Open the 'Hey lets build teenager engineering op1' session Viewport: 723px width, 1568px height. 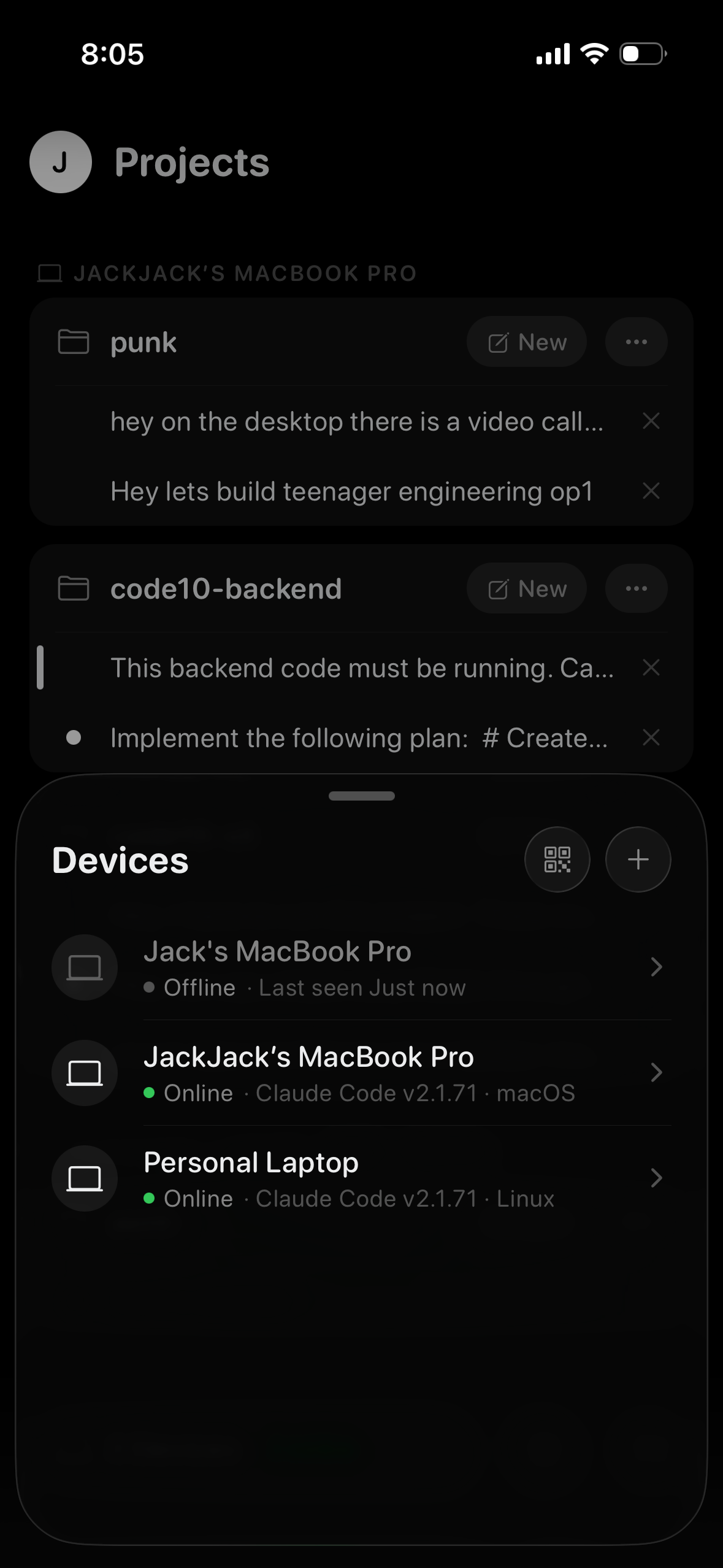[x=351, y=491]
